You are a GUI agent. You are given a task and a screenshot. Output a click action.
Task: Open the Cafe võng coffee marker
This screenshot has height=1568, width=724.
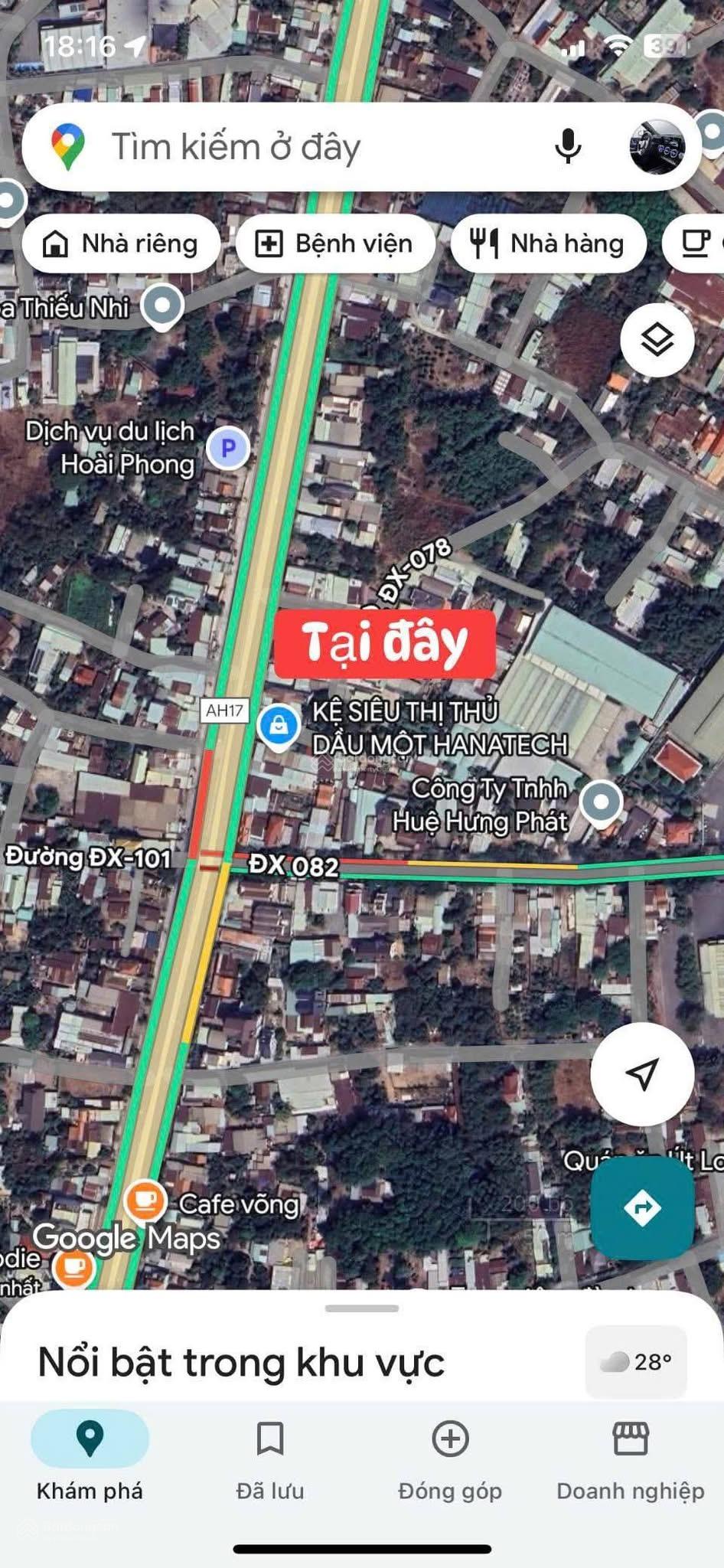[145, 1199]
